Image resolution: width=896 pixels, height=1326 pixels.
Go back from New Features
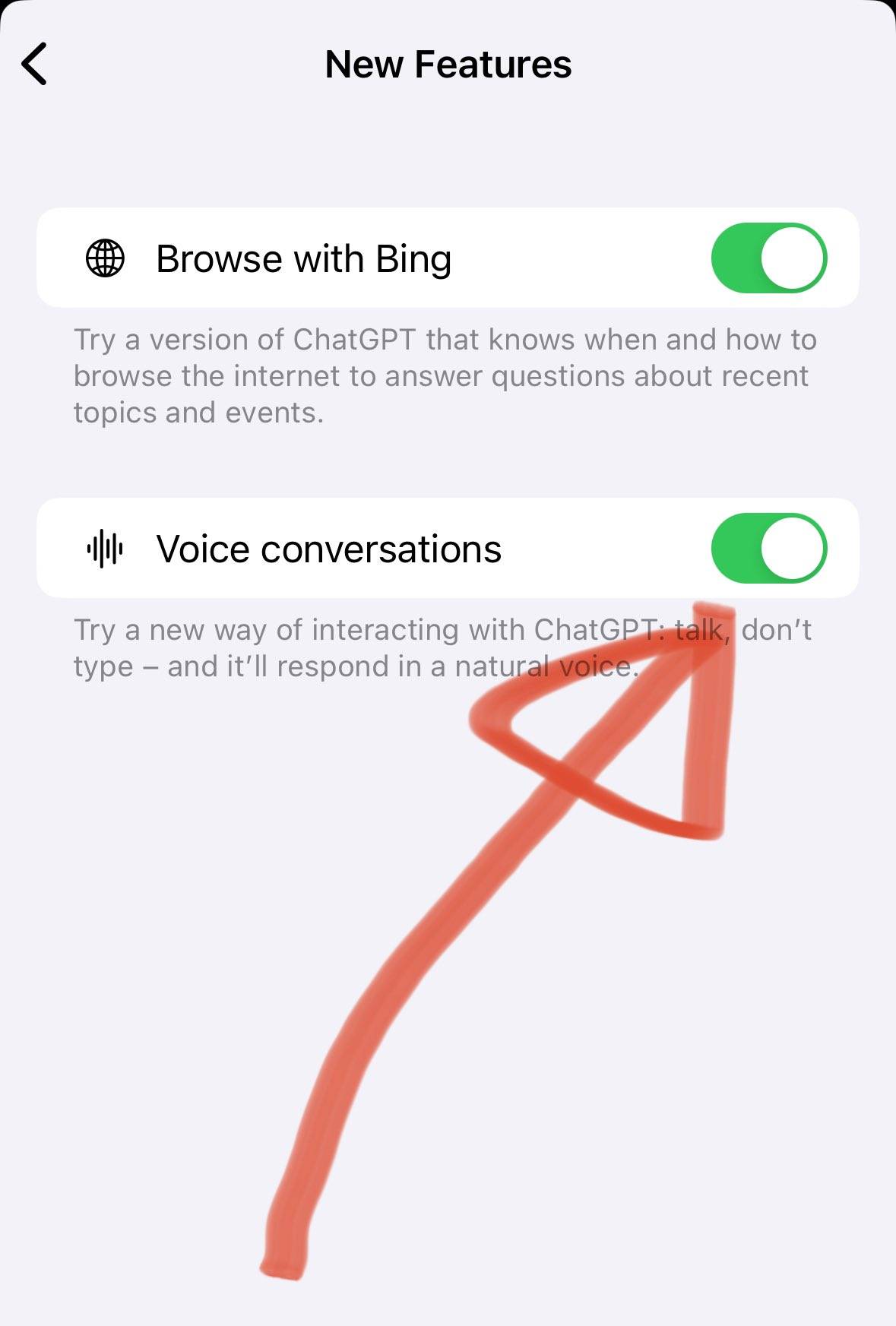tap(35, 64)
